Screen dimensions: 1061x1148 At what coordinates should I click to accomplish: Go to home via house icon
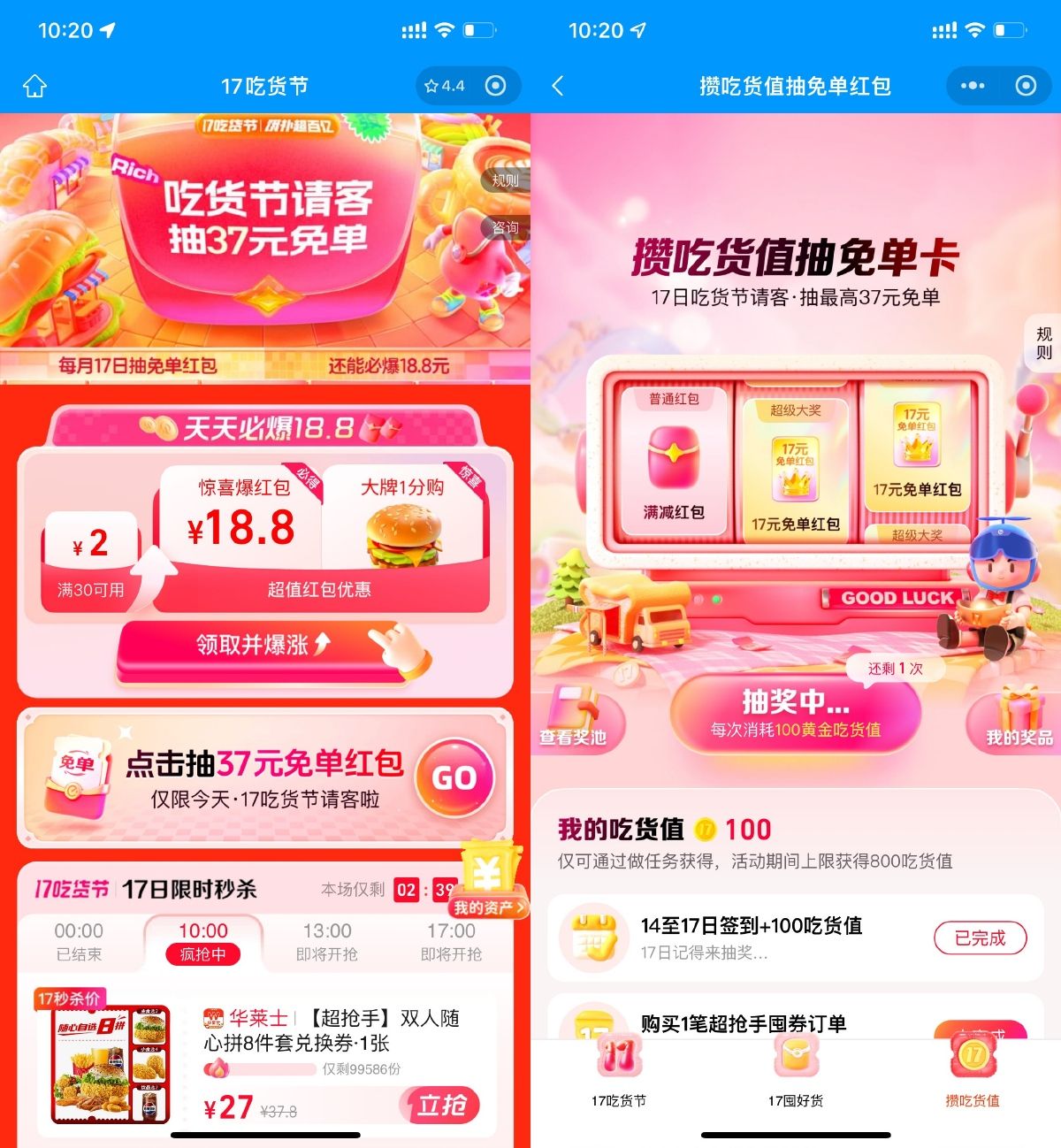pos(34,86)
